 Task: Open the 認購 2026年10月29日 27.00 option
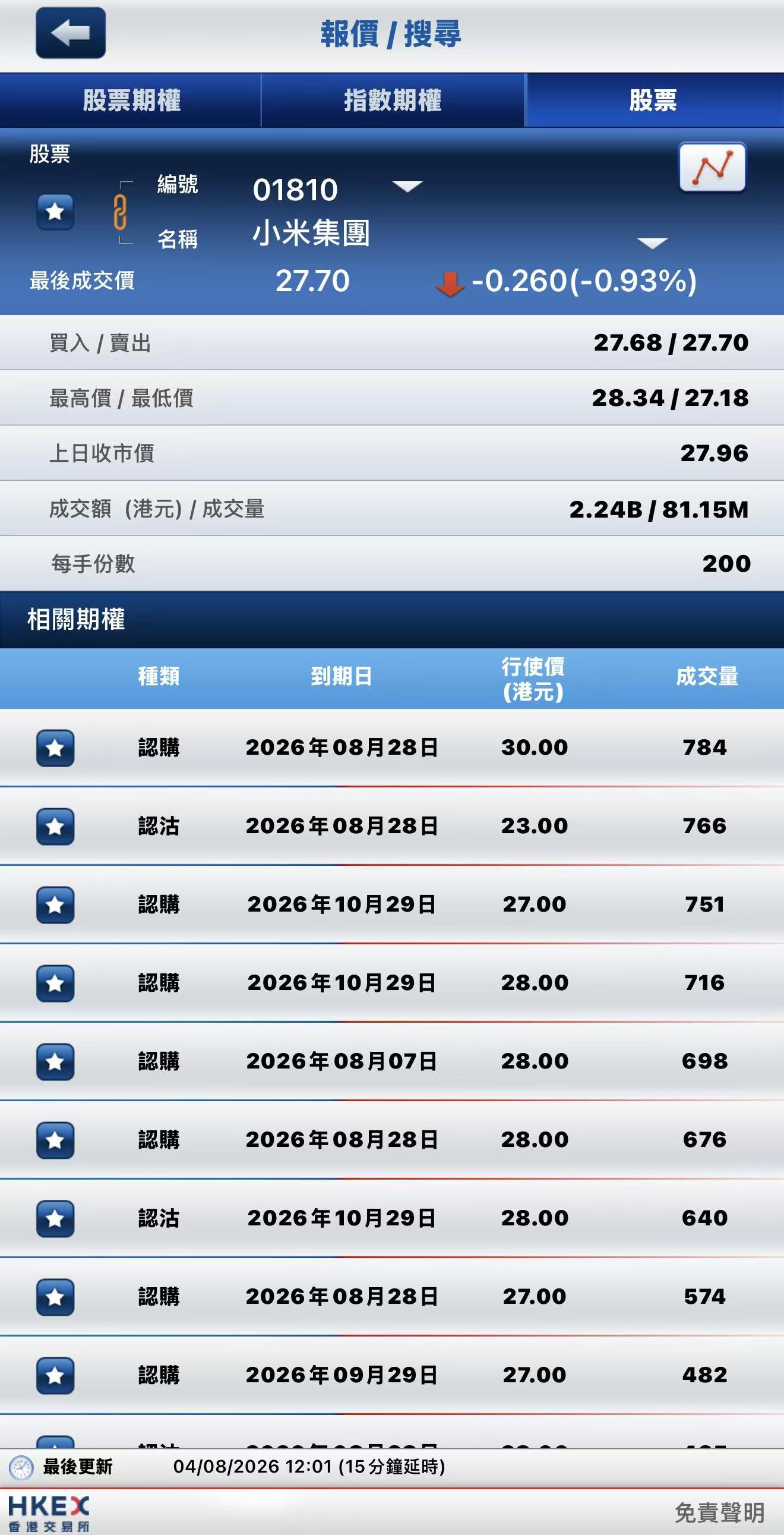coord(392,904)
